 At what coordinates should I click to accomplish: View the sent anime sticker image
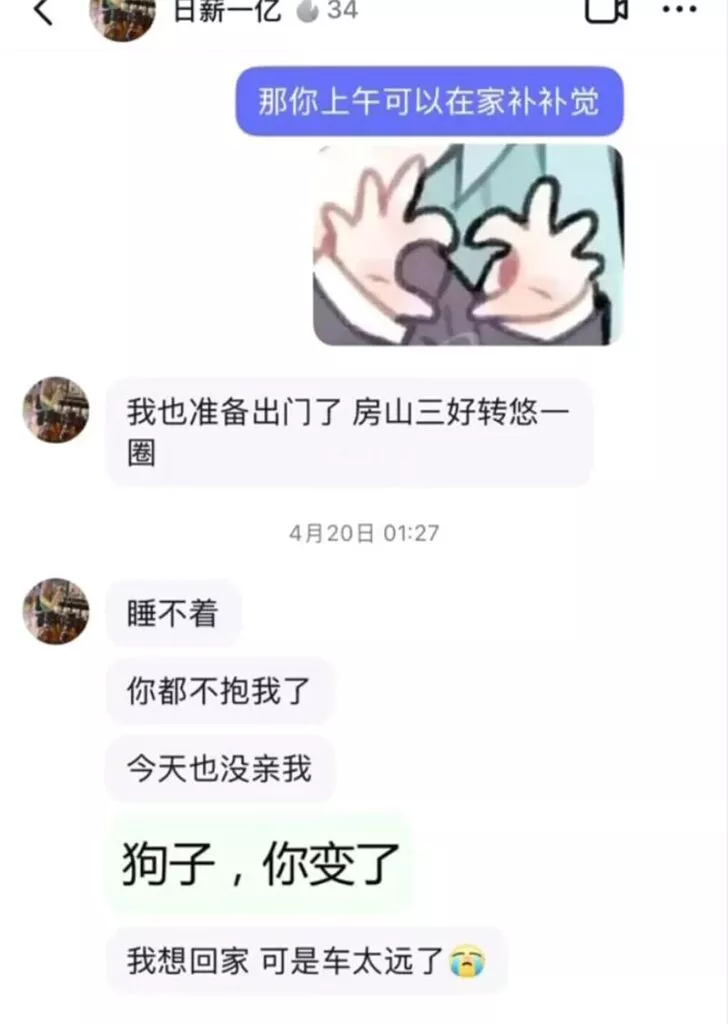468,245
